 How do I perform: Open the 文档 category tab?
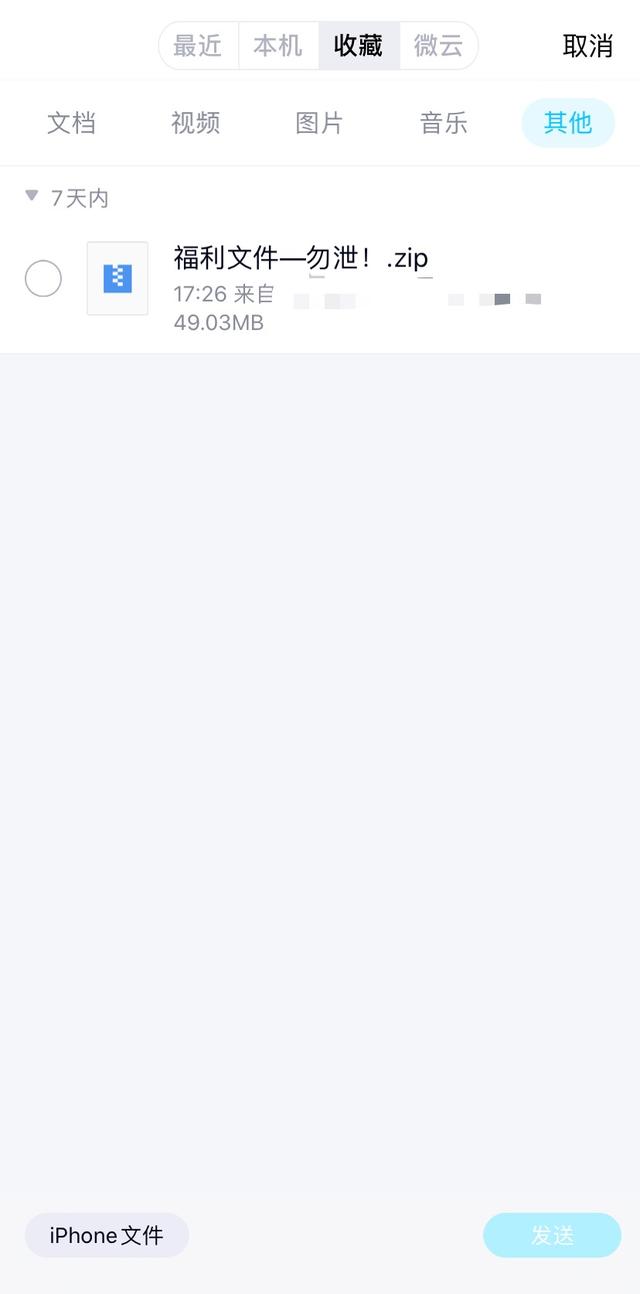tap(71, 123)
